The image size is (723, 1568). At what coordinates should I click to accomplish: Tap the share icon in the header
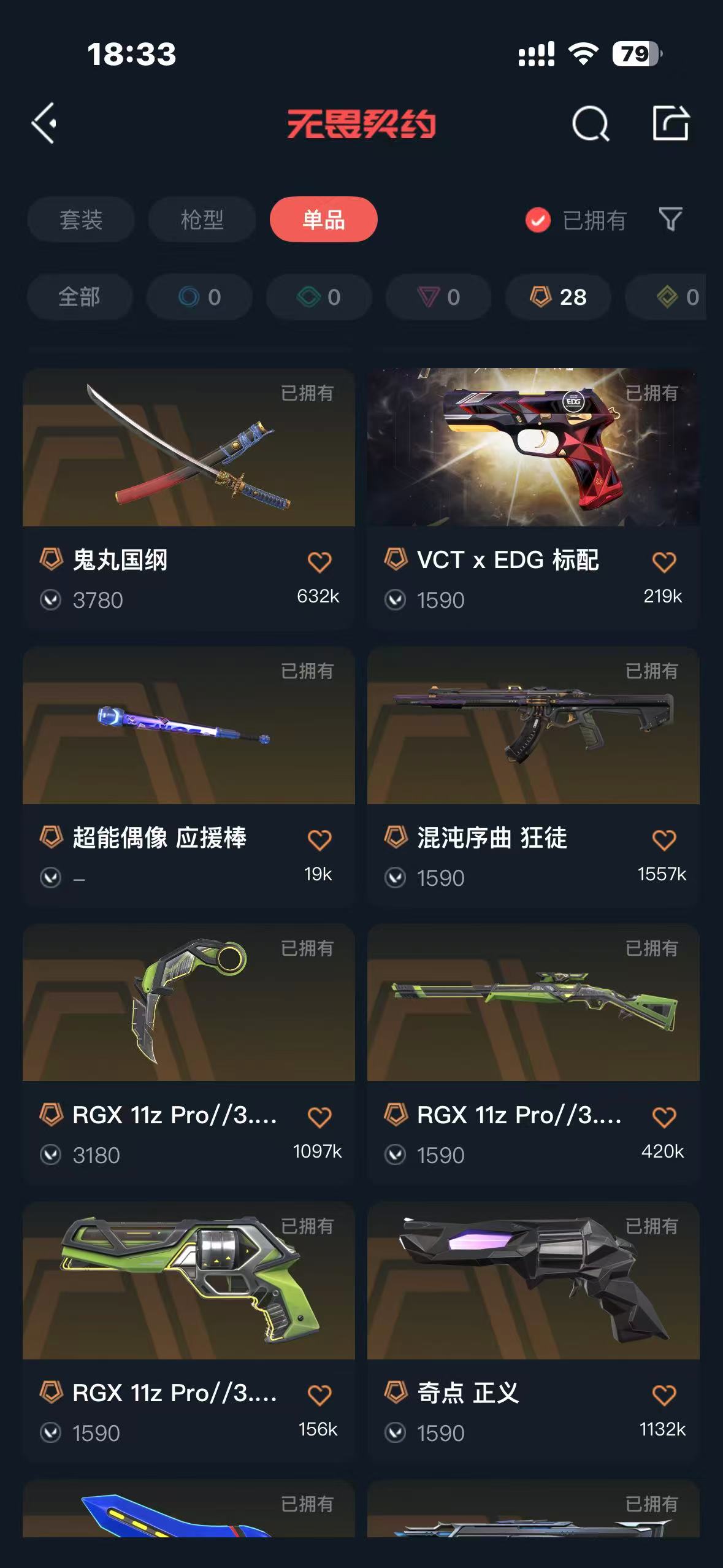coord(670,123)
